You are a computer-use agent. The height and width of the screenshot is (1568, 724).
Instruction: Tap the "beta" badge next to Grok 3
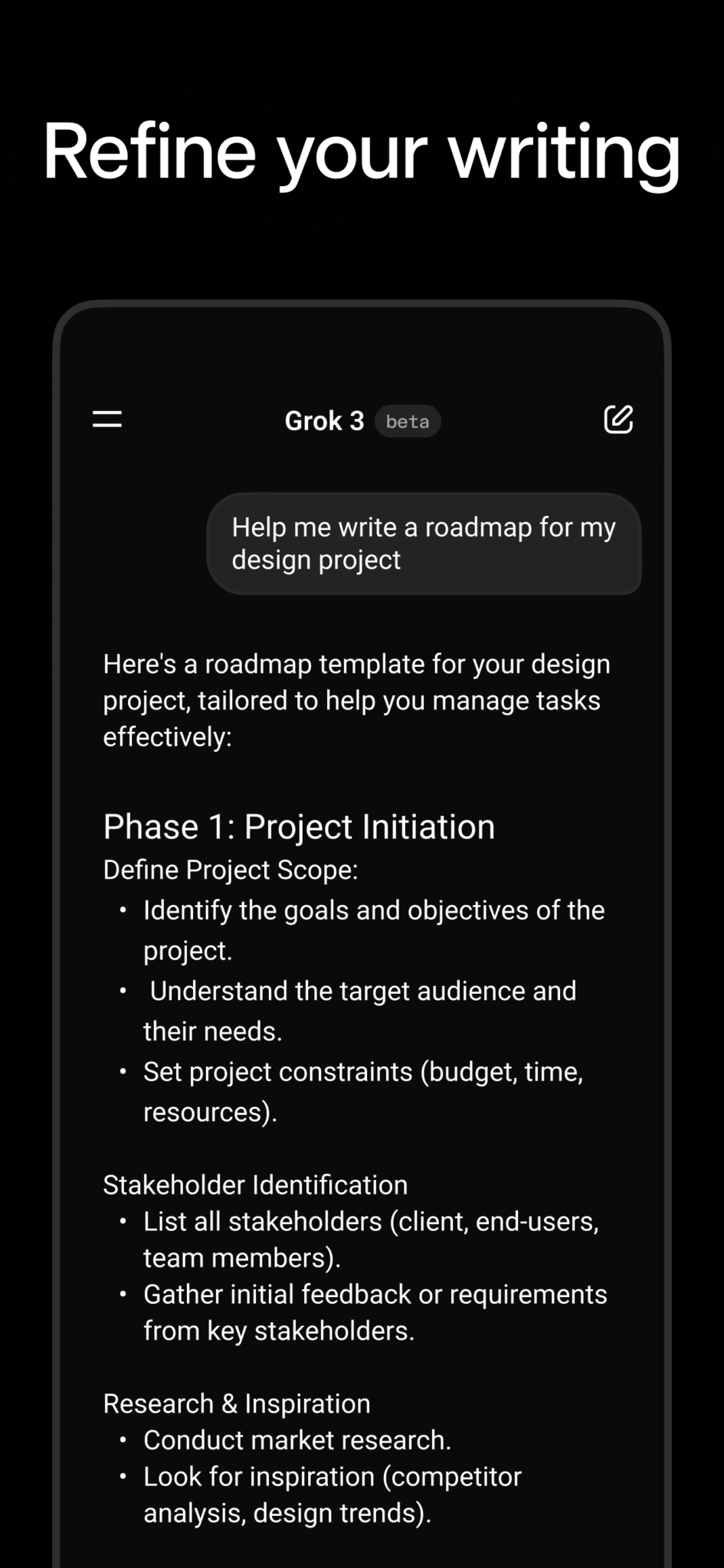407,421
